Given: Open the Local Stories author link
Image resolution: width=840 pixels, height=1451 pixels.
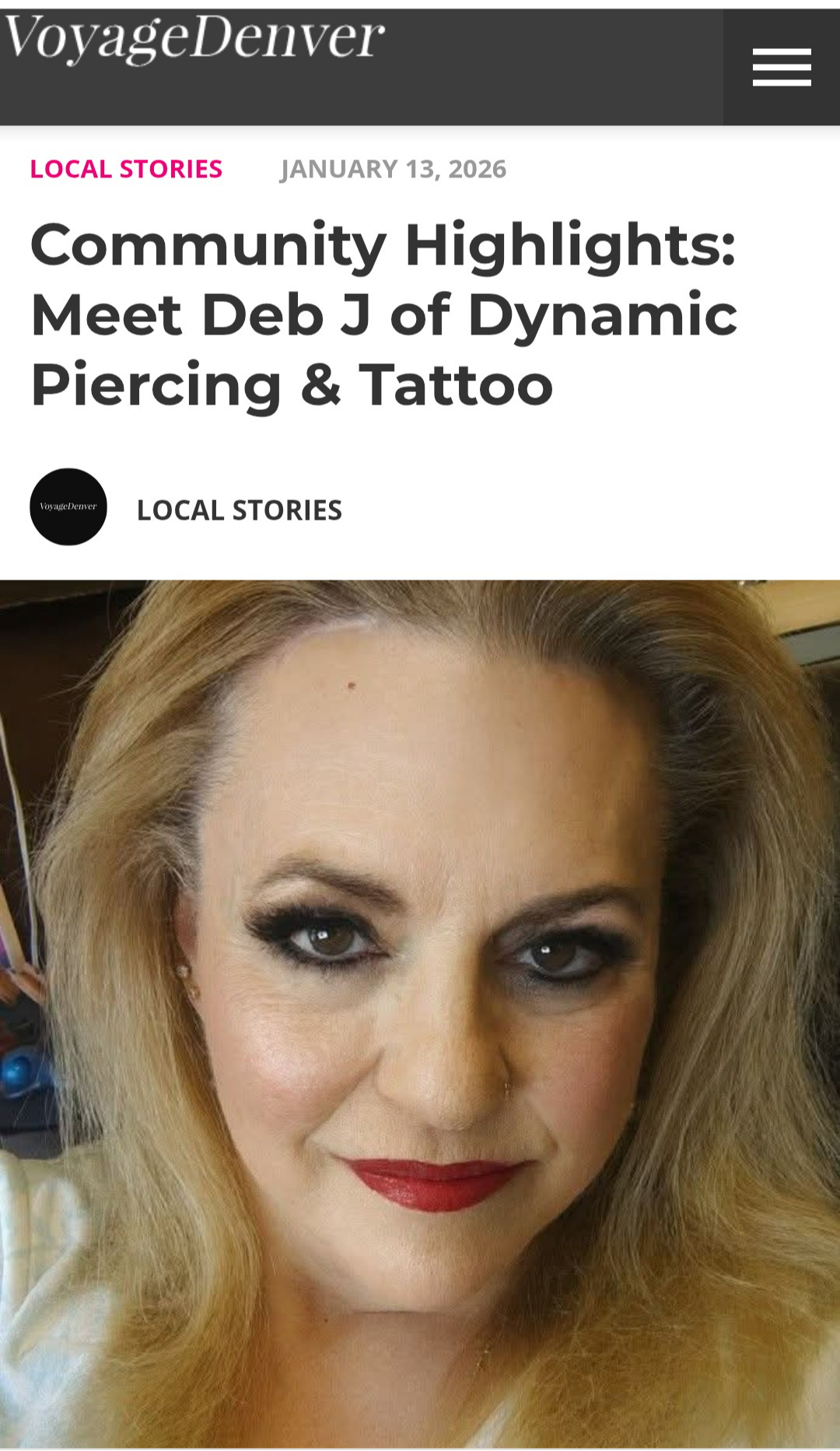Looking at the screenshot, I should click(x=240, y=510).
